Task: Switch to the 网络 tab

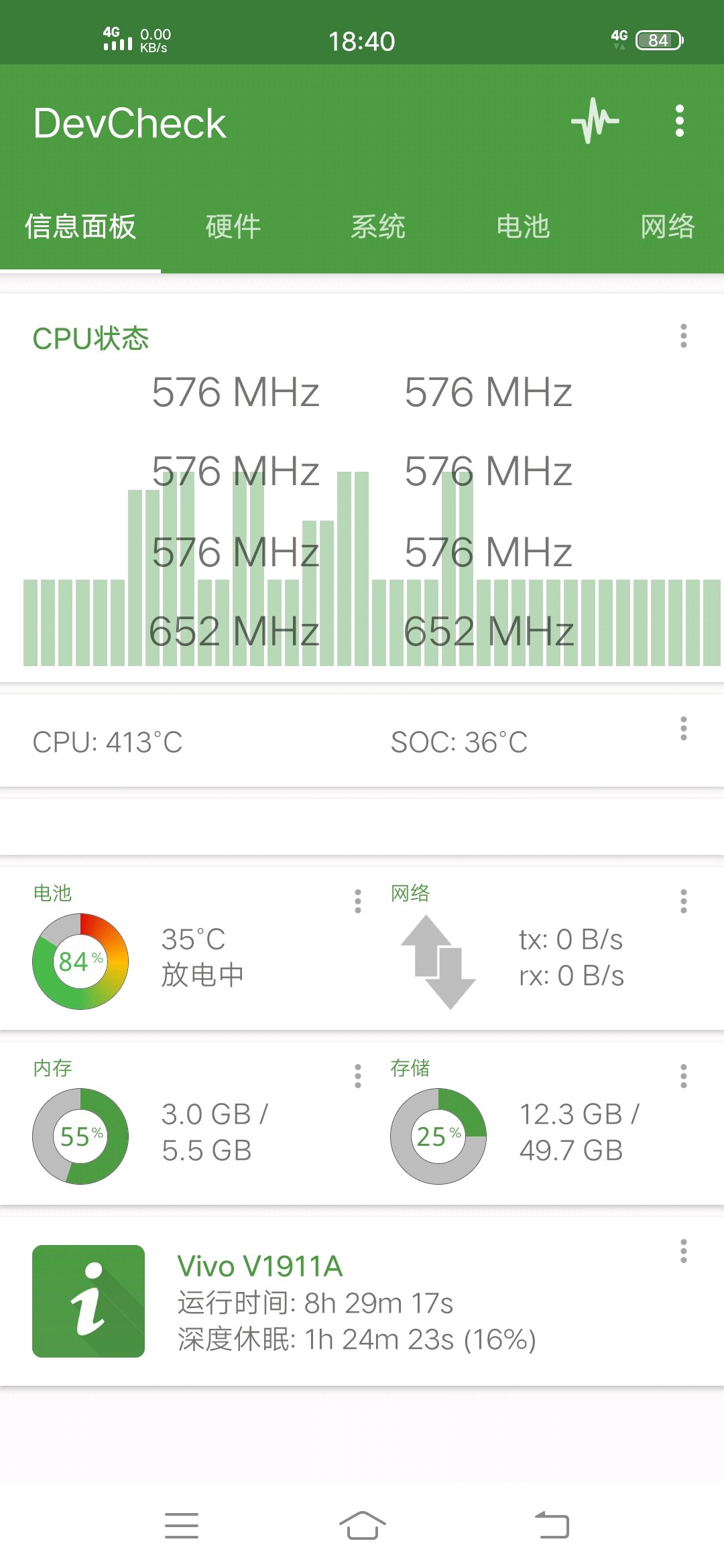Action: [x=668, y=226]
